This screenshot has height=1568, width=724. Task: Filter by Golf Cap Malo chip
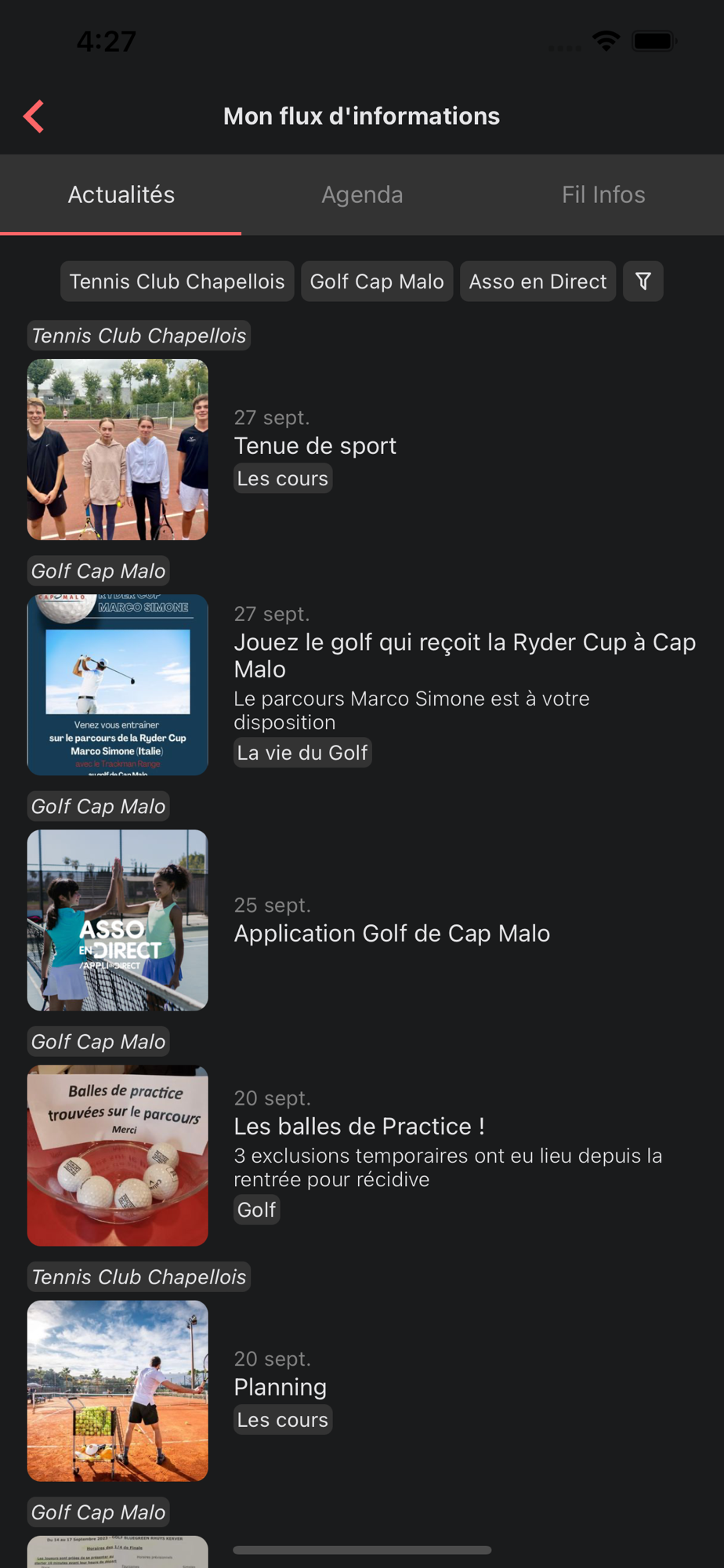coord(377,281)
